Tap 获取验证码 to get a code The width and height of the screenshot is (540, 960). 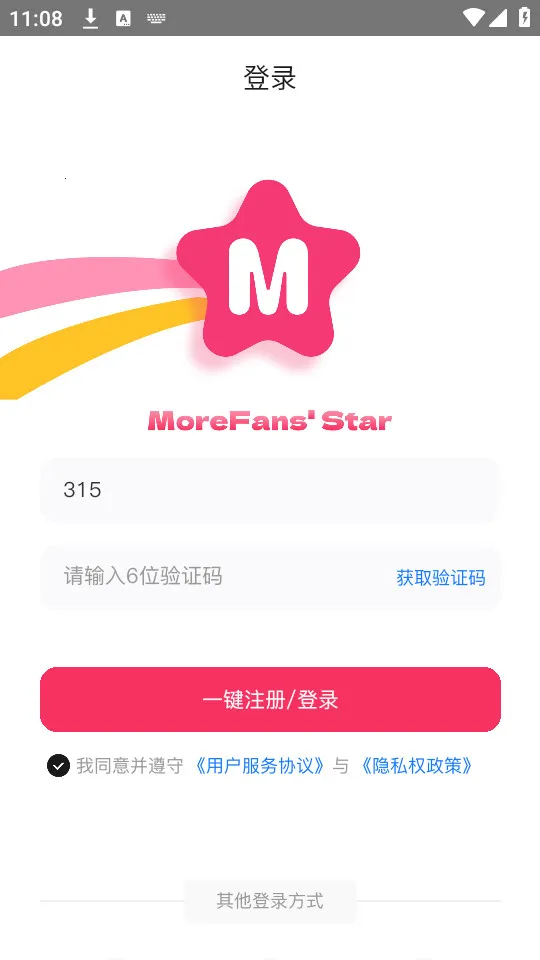point(441,577)
